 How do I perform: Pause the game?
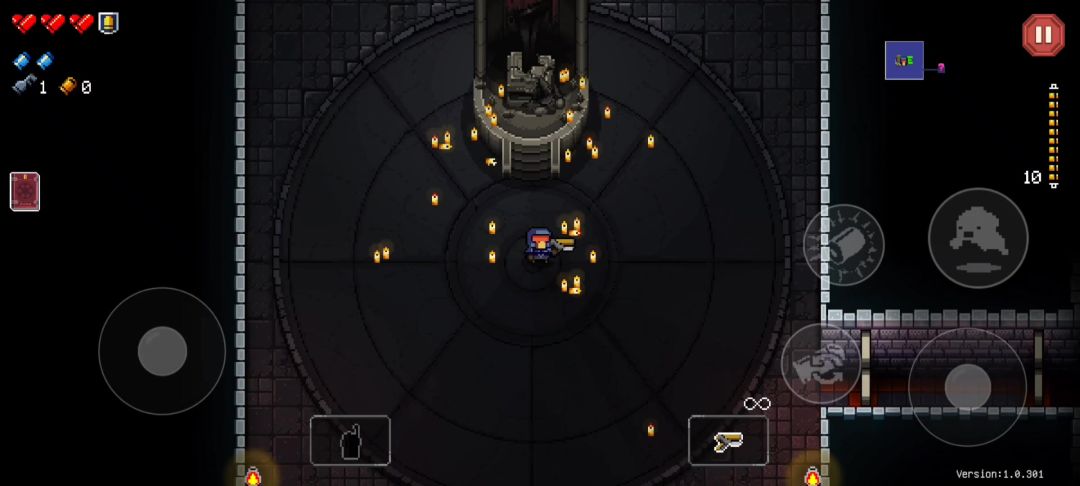point(1043,35)
